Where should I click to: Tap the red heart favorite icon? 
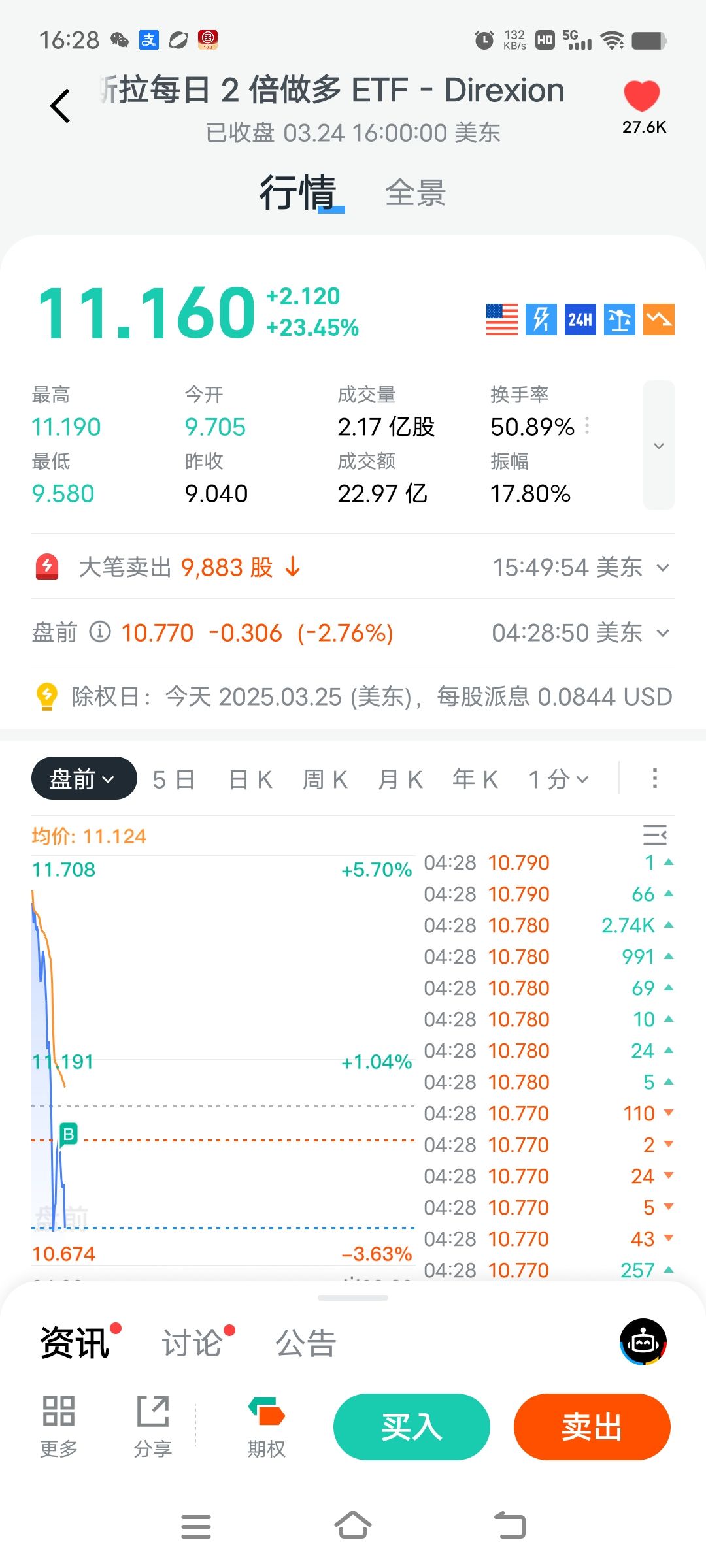tap(642, 97)
